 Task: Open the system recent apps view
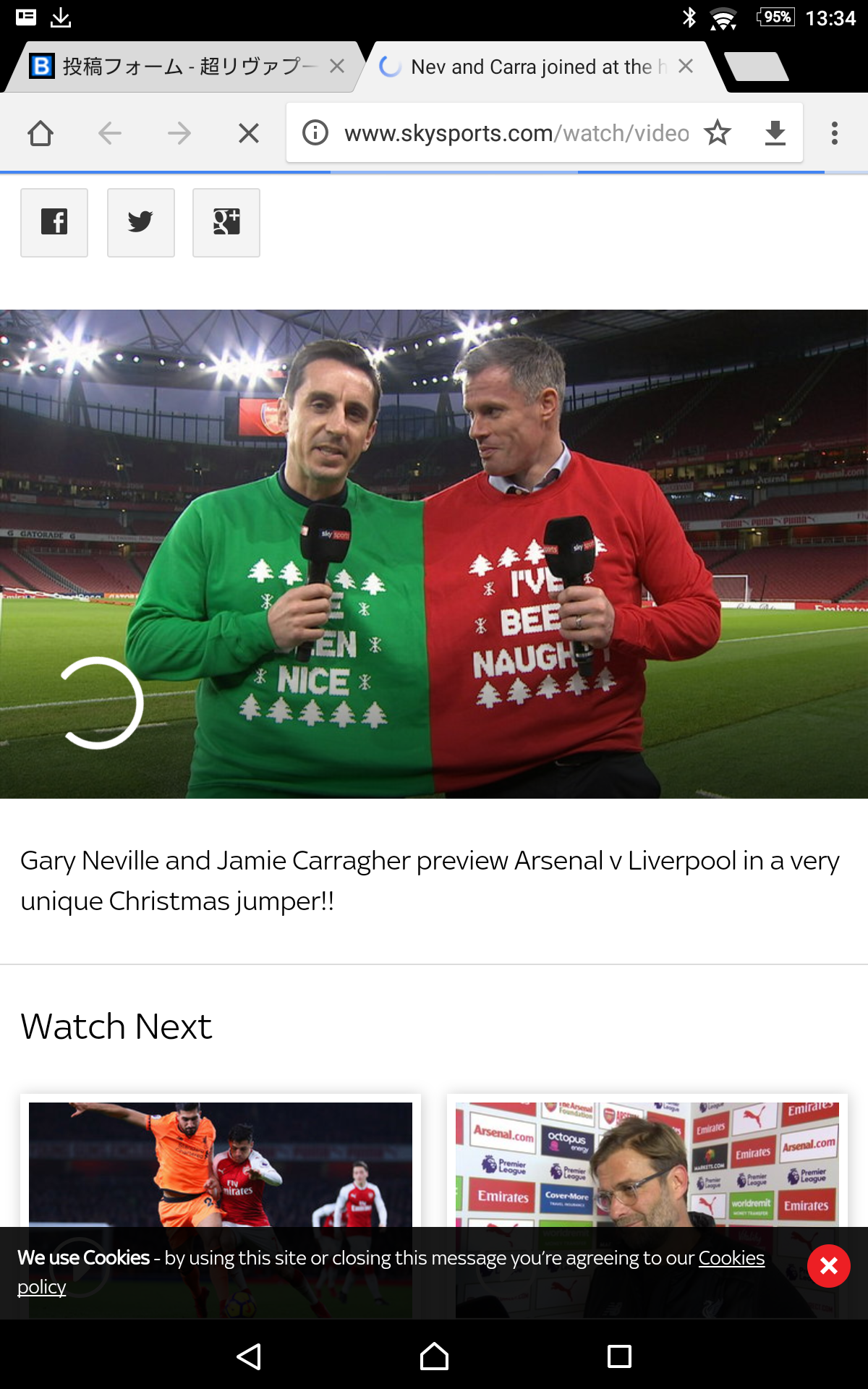619,1356
